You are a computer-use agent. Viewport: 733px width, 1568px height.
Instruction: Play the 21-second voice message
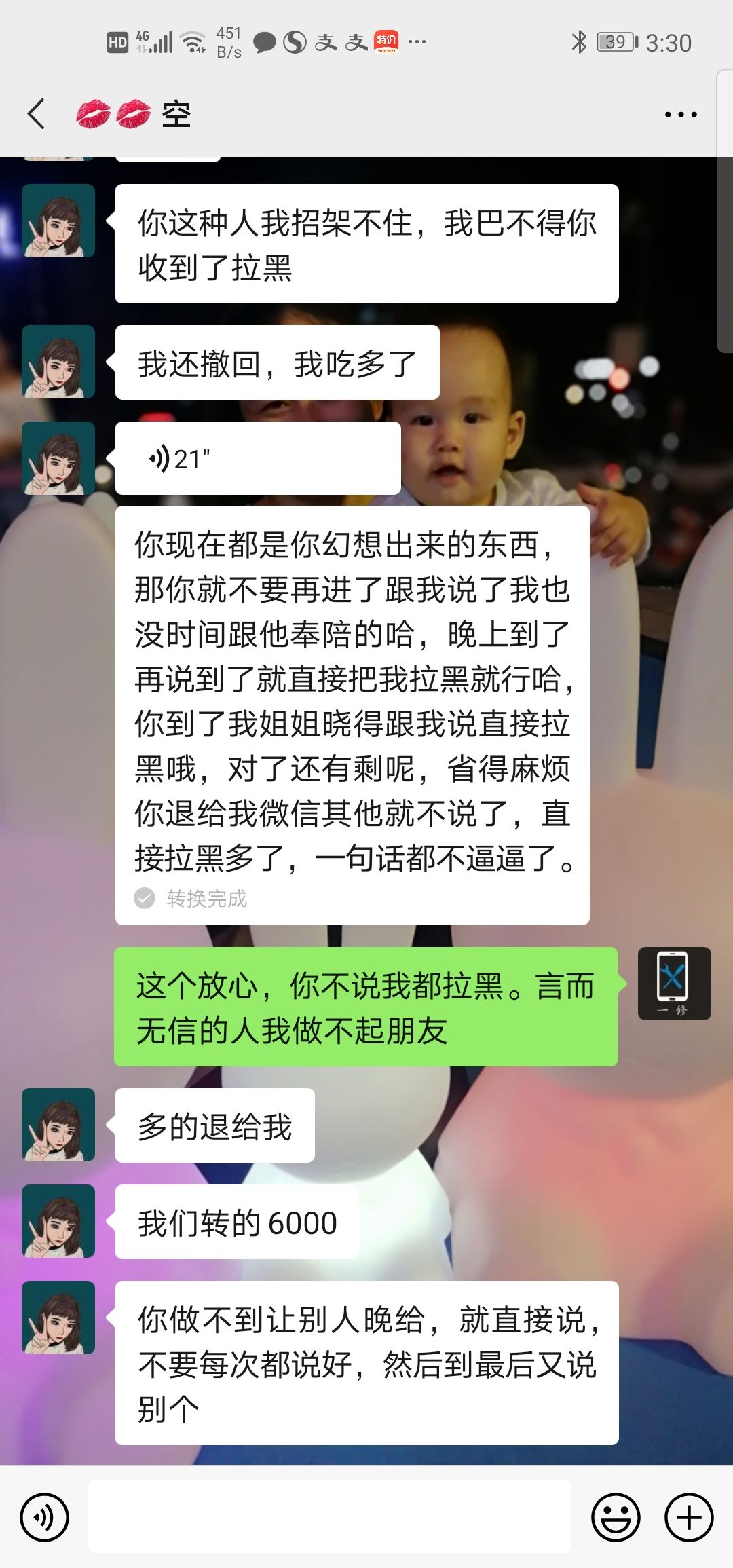(257, 459)
